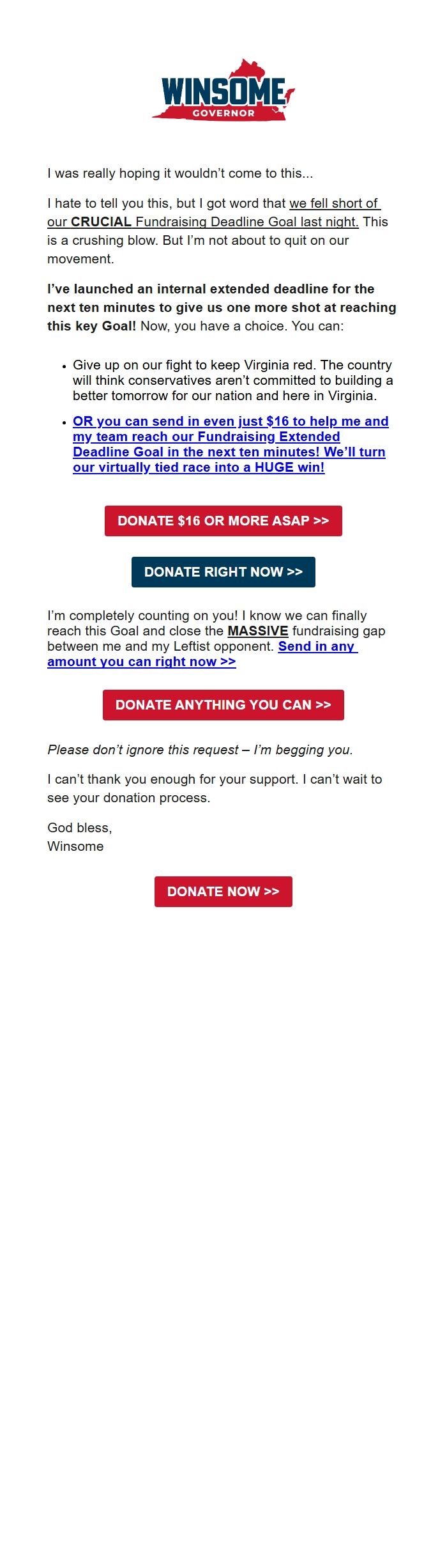This screenshot has height=1568, width=447.
Task: Tap DONATE ANYTHING YOU CAN
Action: [223, 705]
